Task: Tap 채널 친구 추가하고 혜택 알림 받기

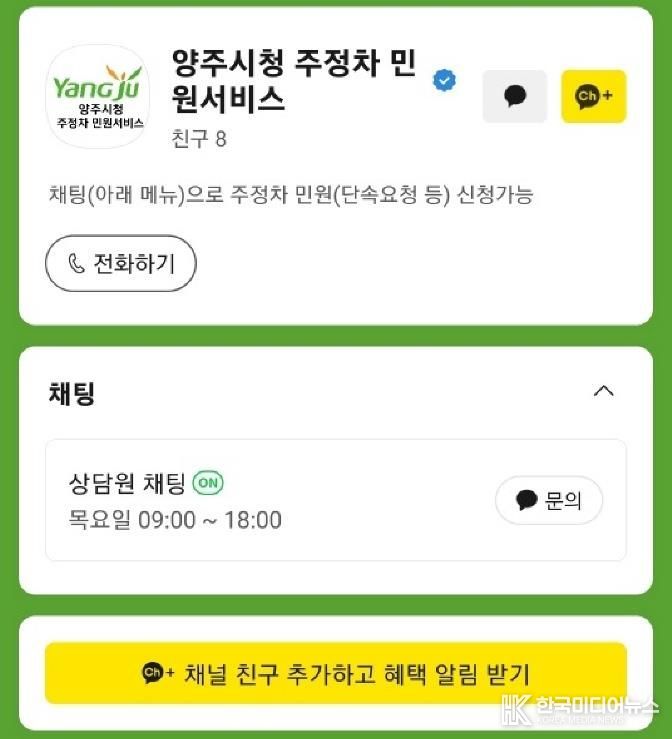Action: click(x=336, y=673)
